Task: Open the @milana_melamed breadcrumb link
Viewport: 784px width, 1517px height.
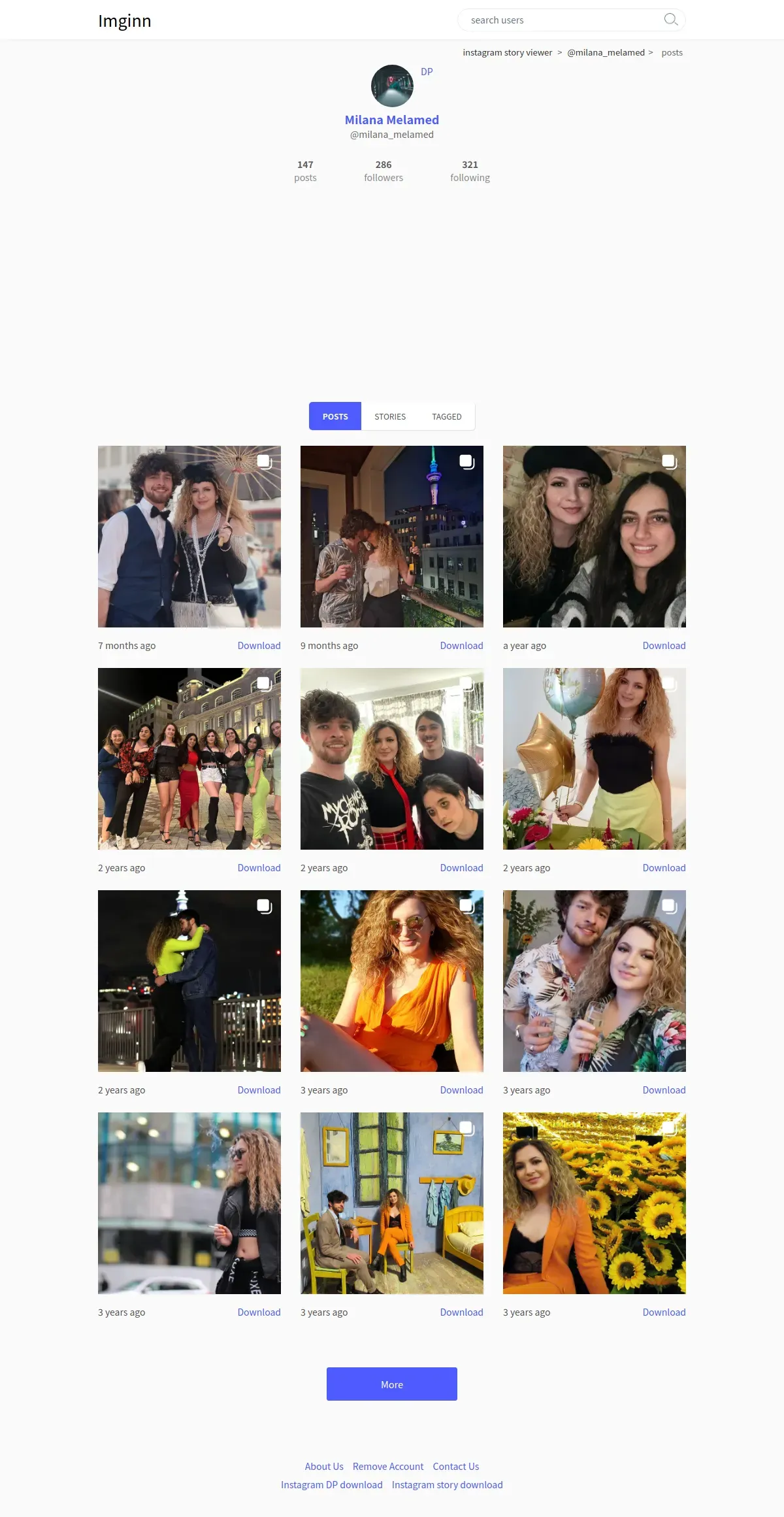Action: pos(606,53)
